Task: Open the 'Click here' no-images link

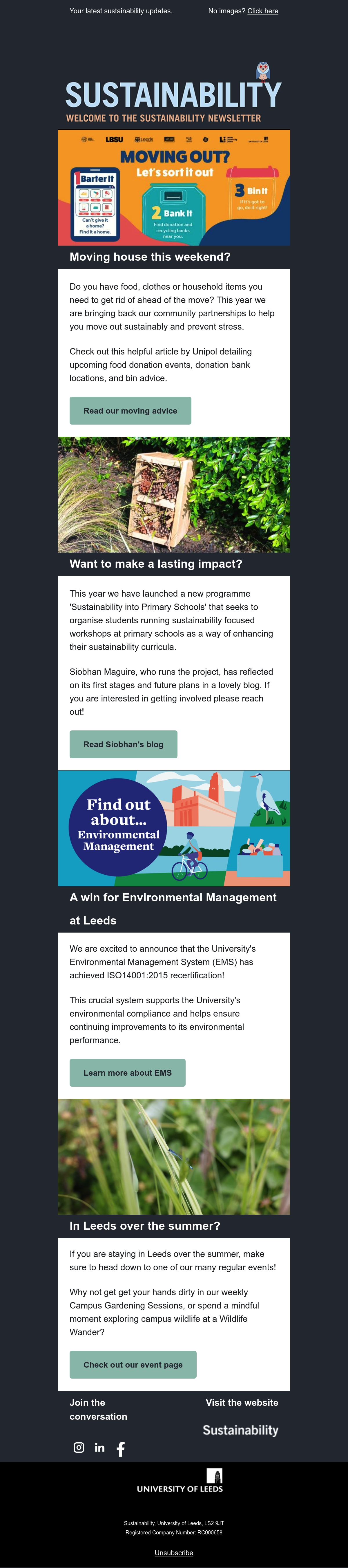Action: (x=263, y=11)
